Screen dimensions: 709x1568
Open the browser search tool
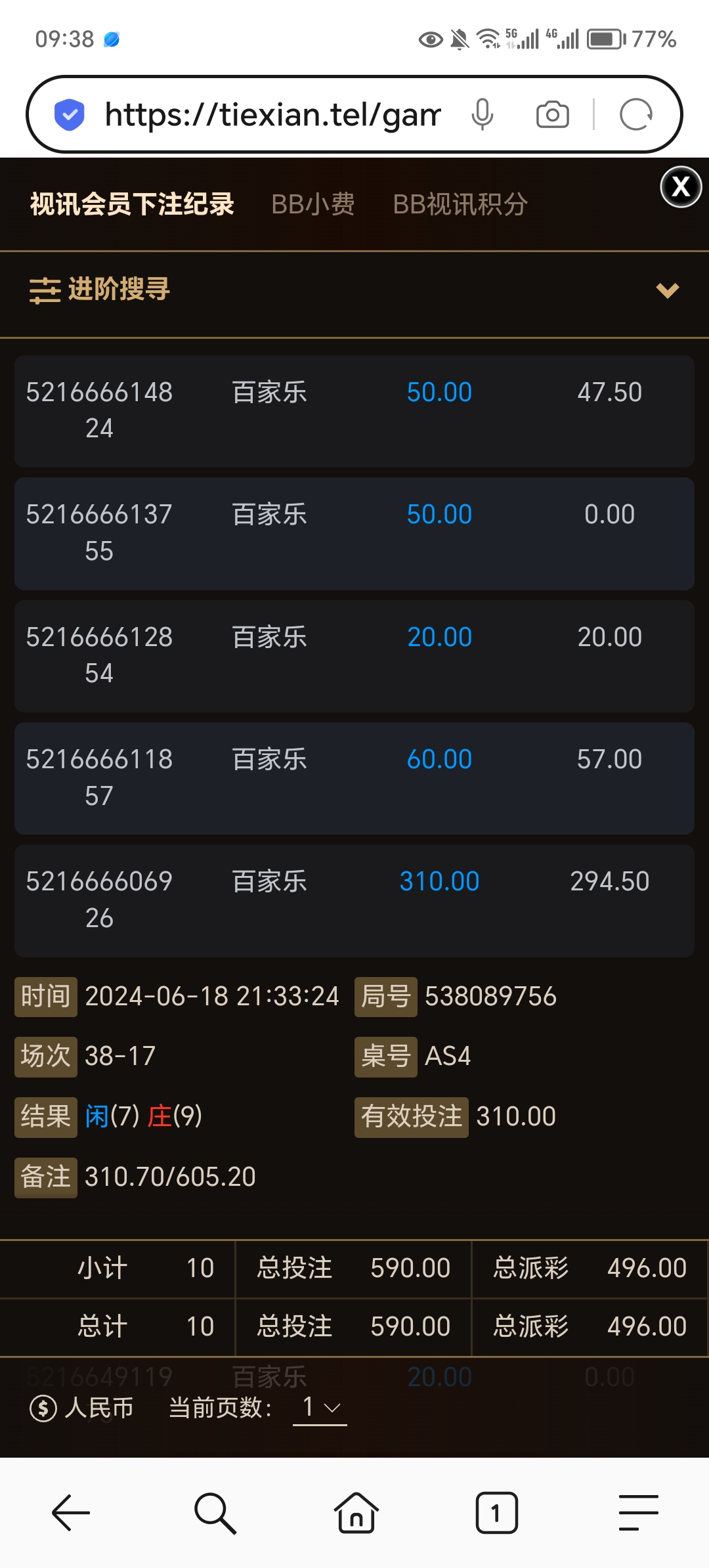(x=215, y=1512)
